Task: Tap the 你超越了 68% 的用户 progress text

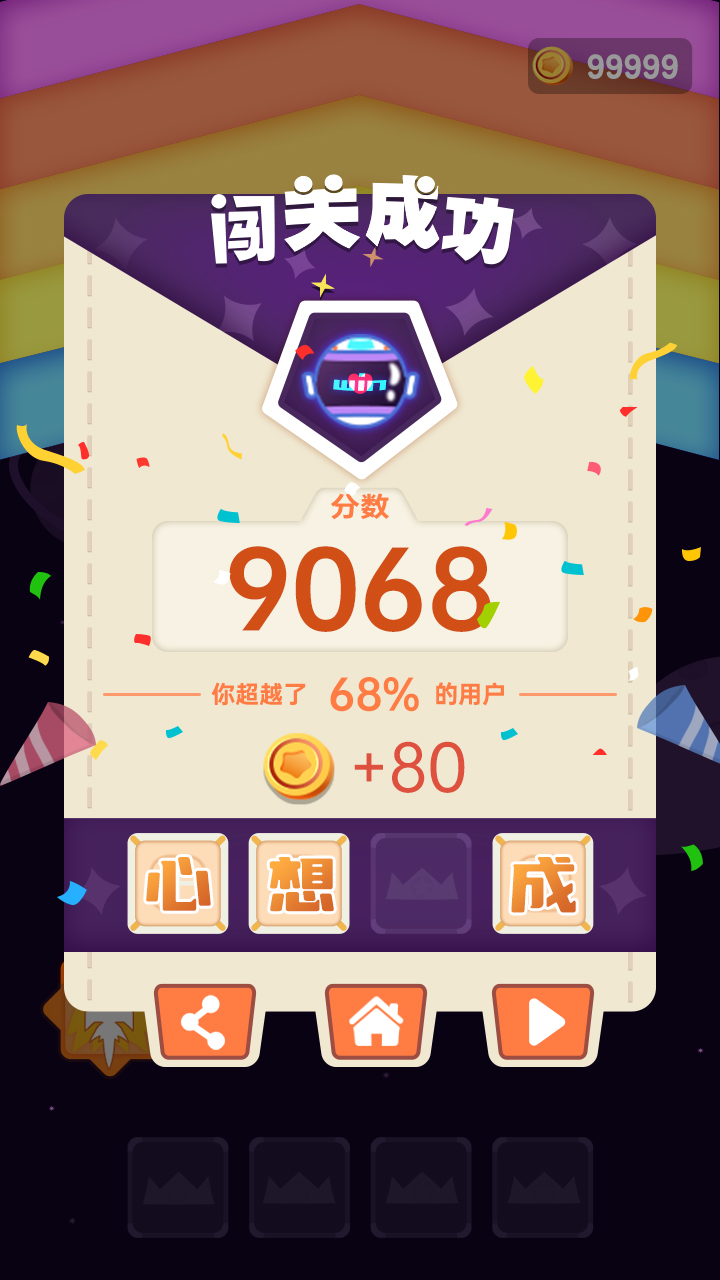Action: click(360, 690)
